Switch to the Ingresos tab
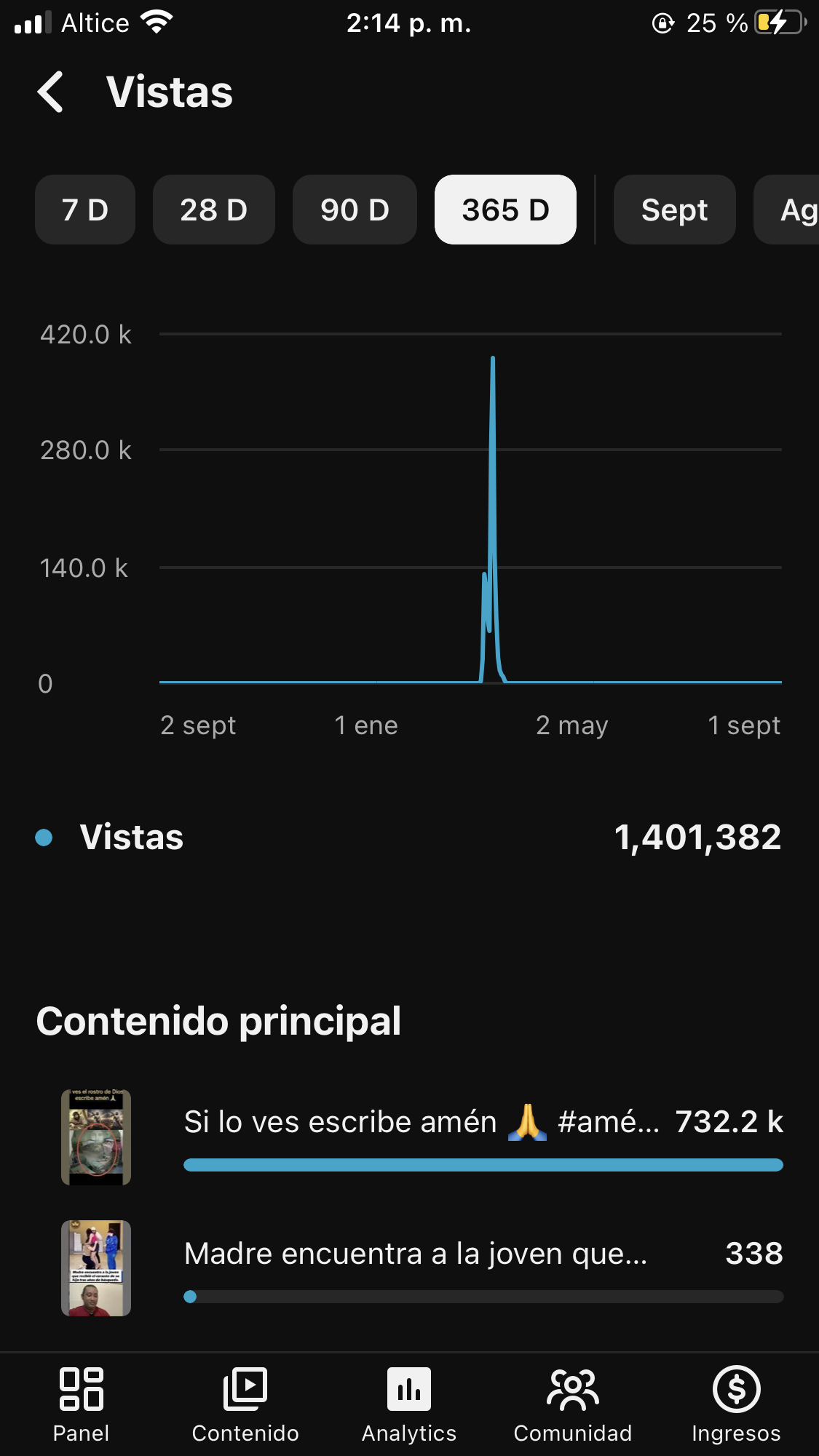819x1456 pixels. 736,1405
